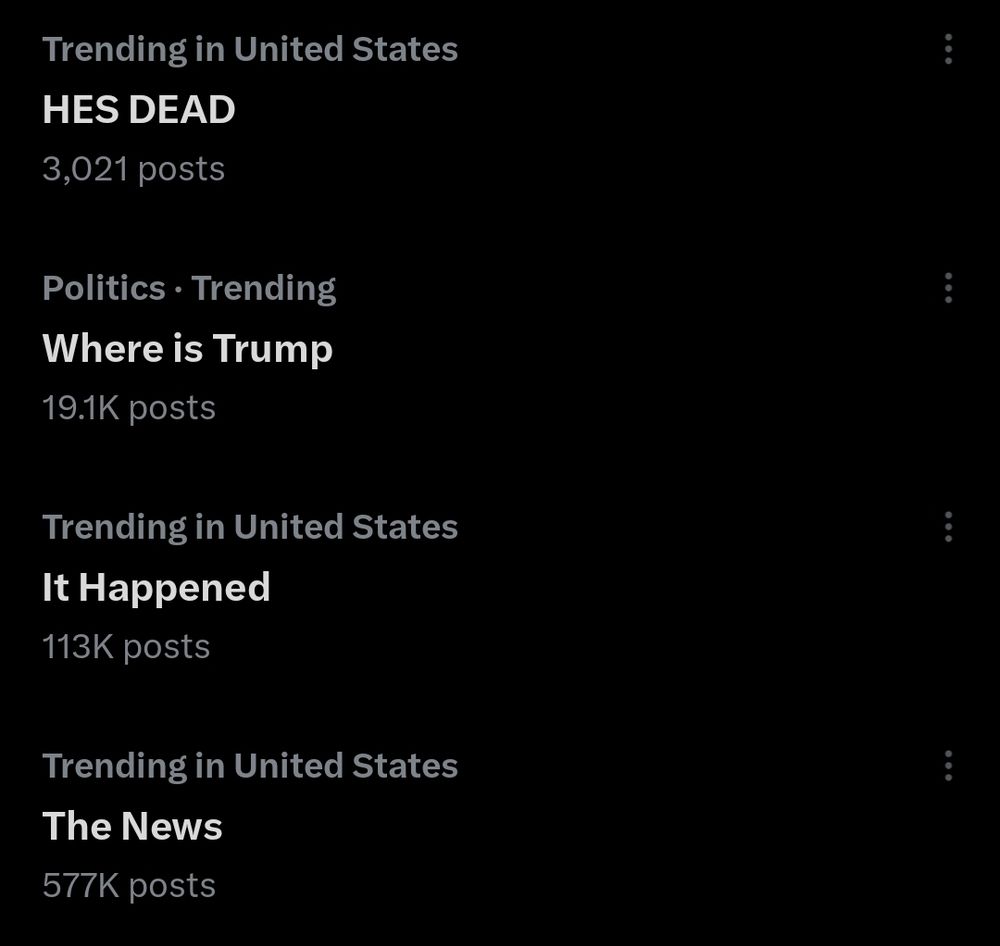The image size is (1000, 946).
Task: View the Where is Trump trend
Action: click(x=187, y=349)
